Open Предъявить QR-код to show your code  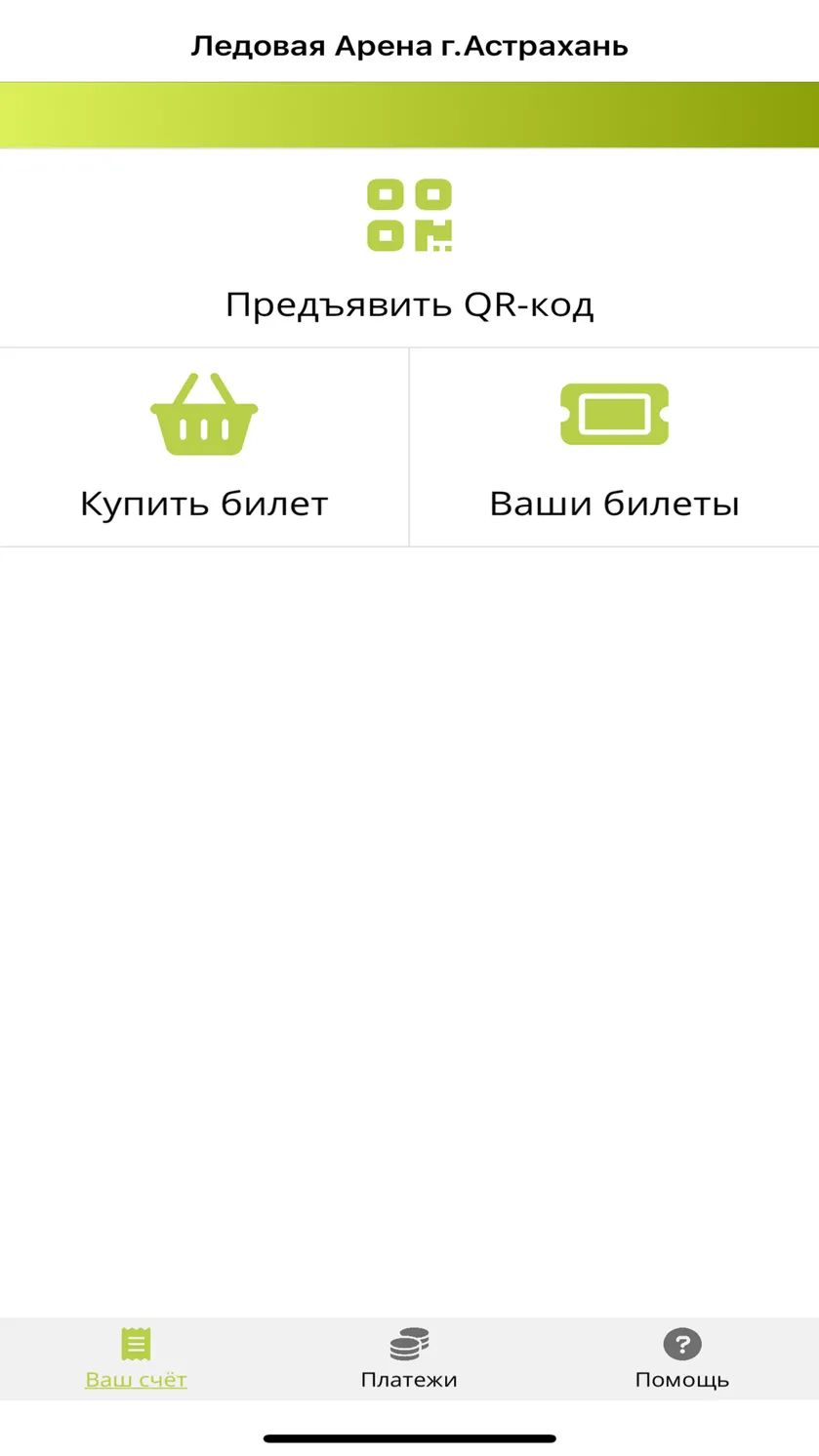coord(409,248)
